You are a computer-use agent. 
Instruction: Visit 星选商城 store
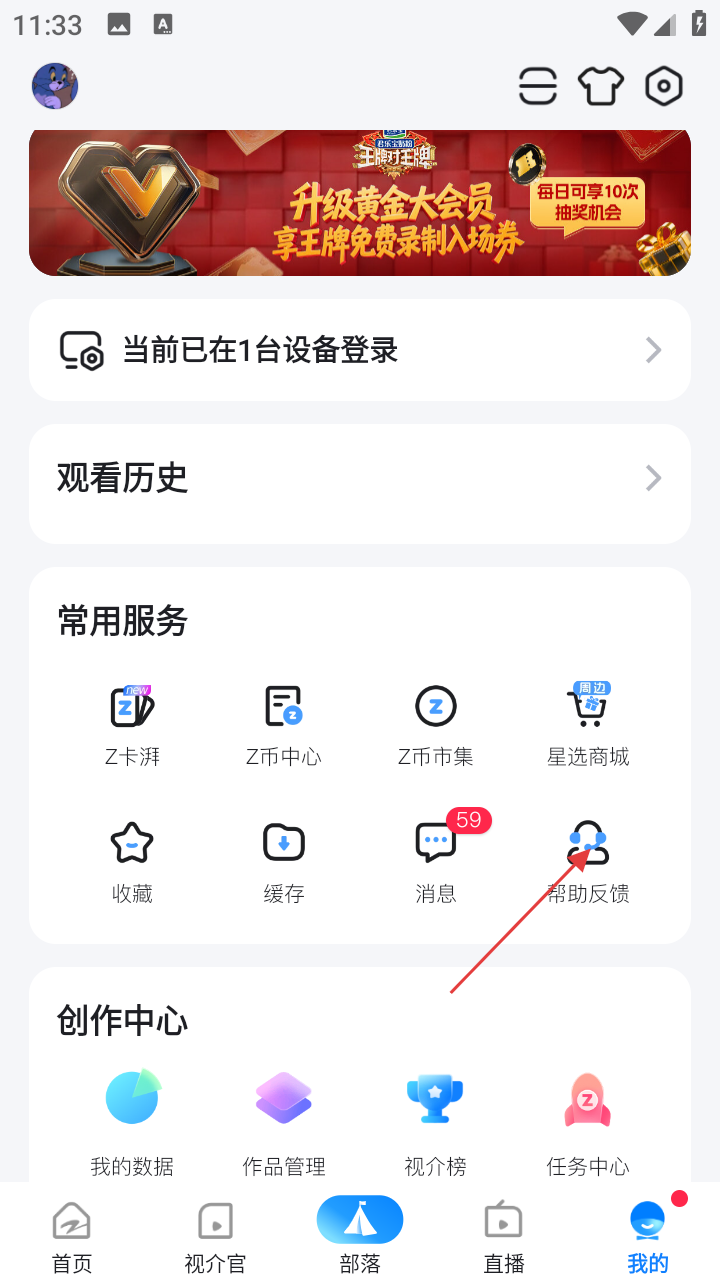click(x=588, y=724)
